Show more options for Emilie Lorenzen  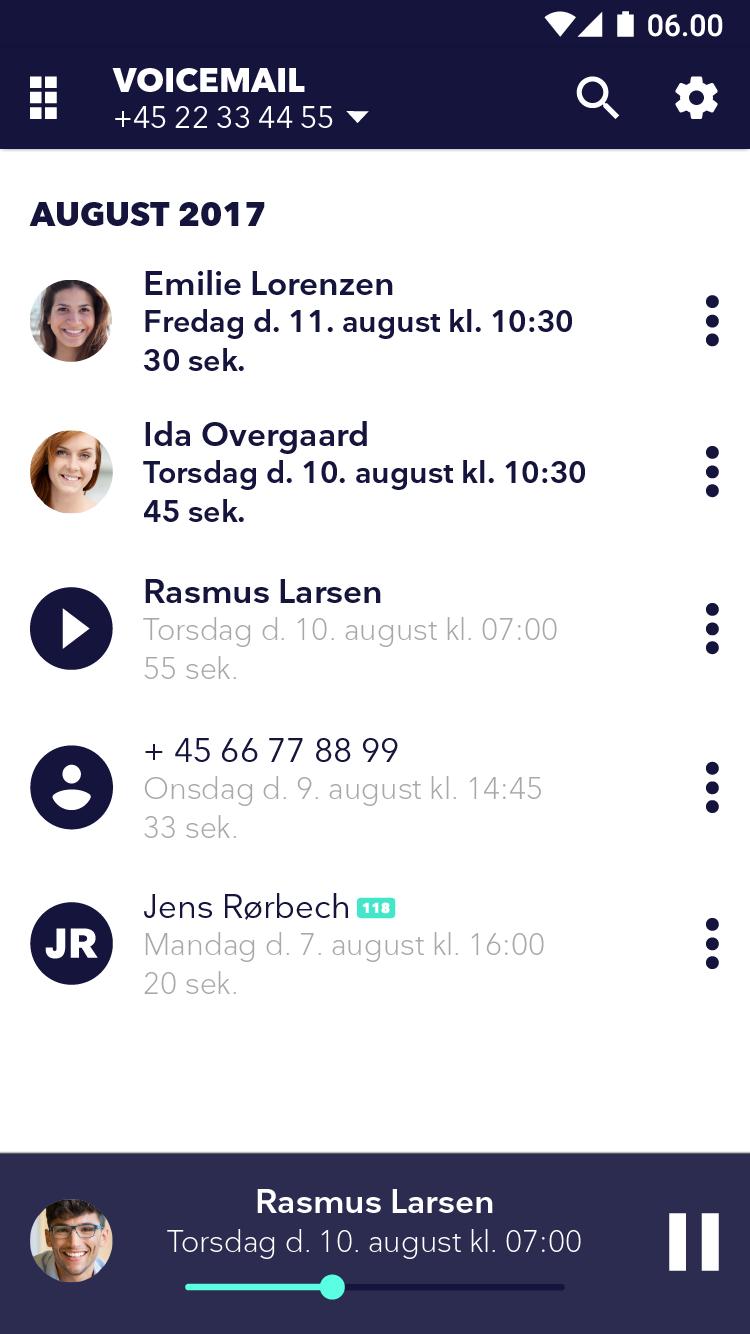[712, 321]
